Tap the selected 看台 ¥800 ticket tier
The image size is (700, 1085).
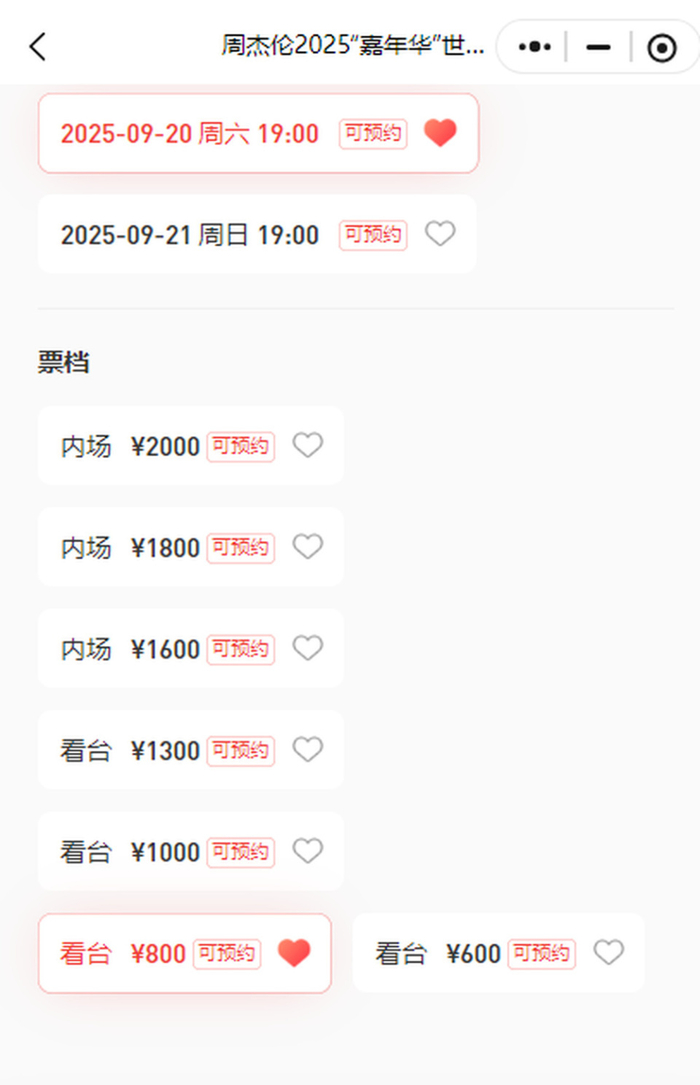(123, 954)
